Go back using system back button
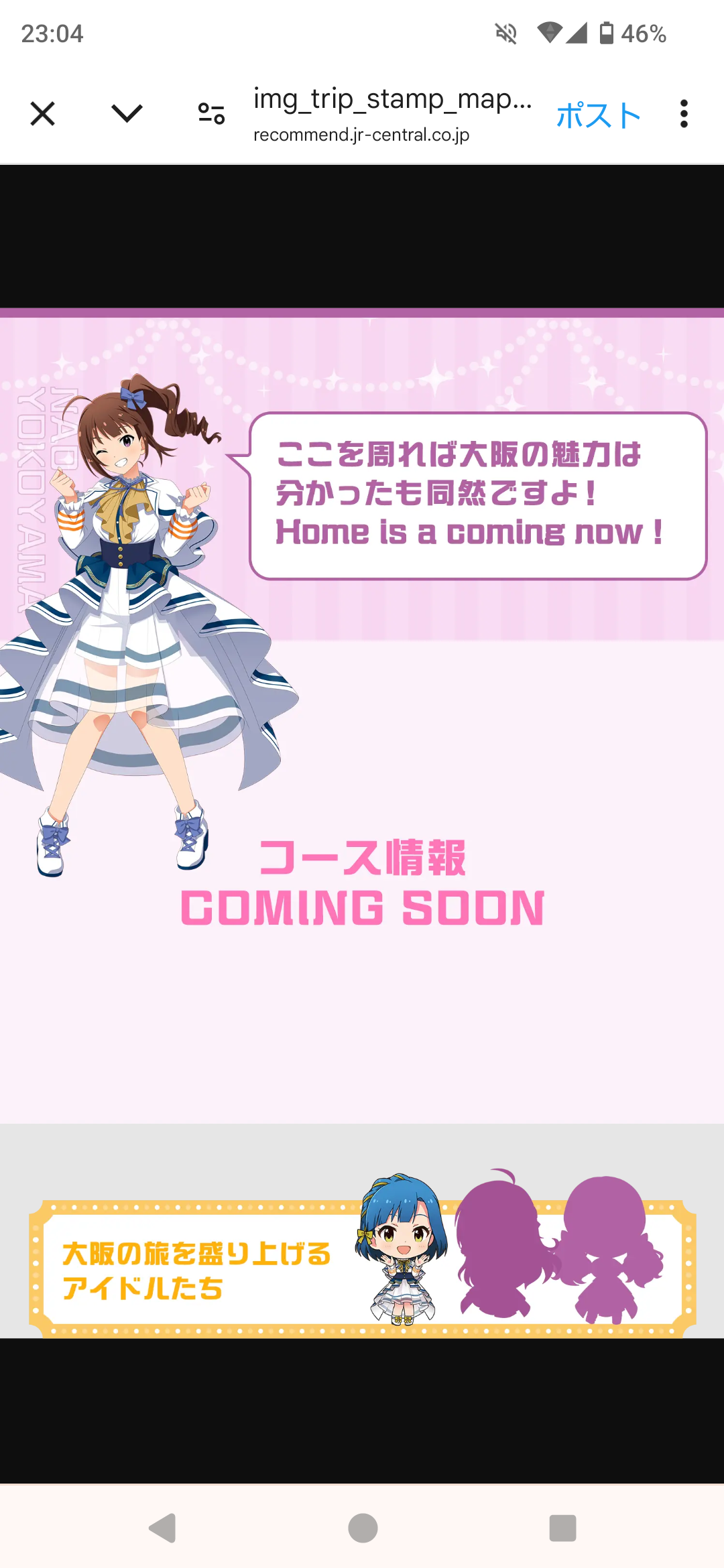724x1568 pixels. tap(162, 1528)
